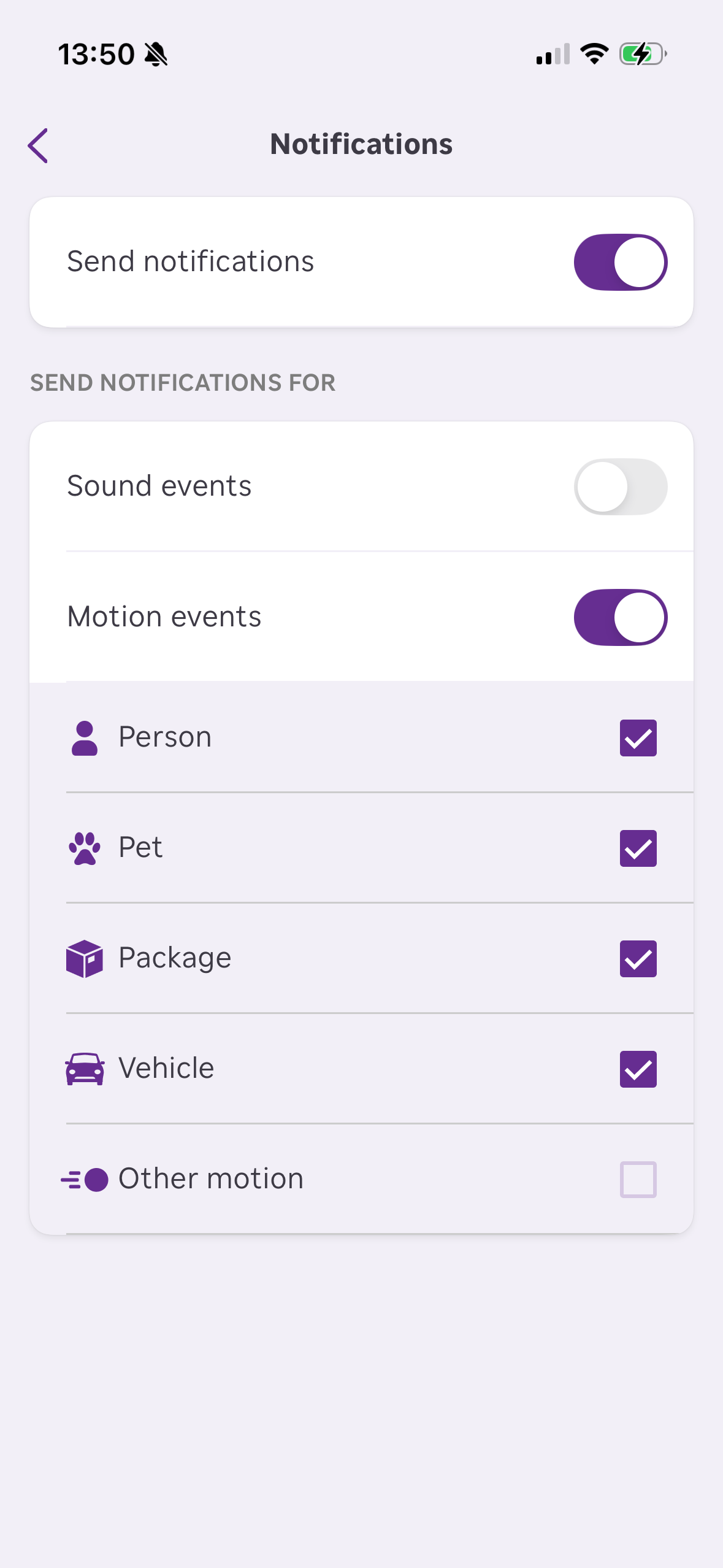Uncheck the Vehicle checkbox
Image resolution: width=723 pixels, height=1568 pixels.
pyautogui.click(x=638, y=1068)
